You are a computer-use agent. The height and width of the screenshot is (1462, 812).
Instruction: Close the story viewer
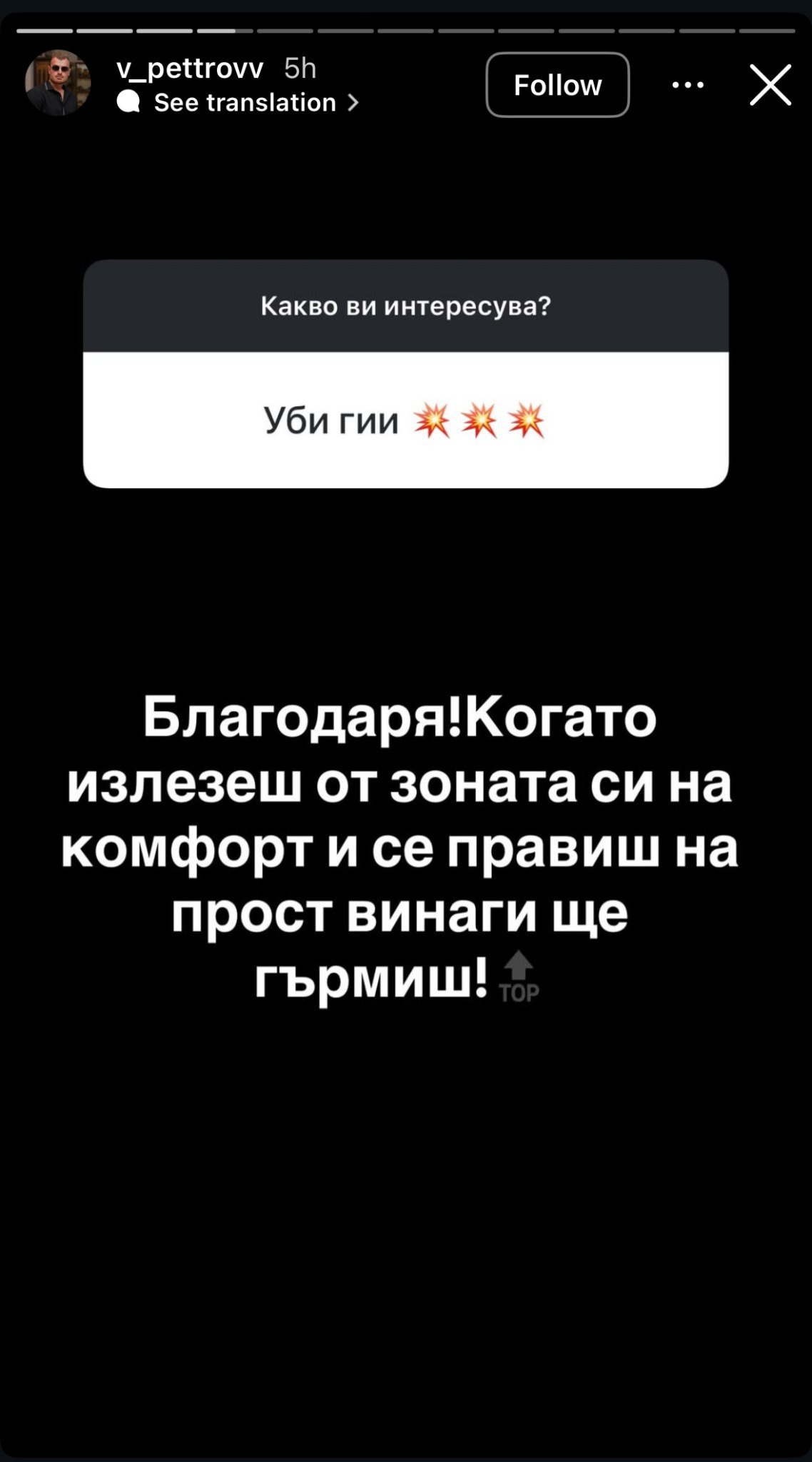770,85
